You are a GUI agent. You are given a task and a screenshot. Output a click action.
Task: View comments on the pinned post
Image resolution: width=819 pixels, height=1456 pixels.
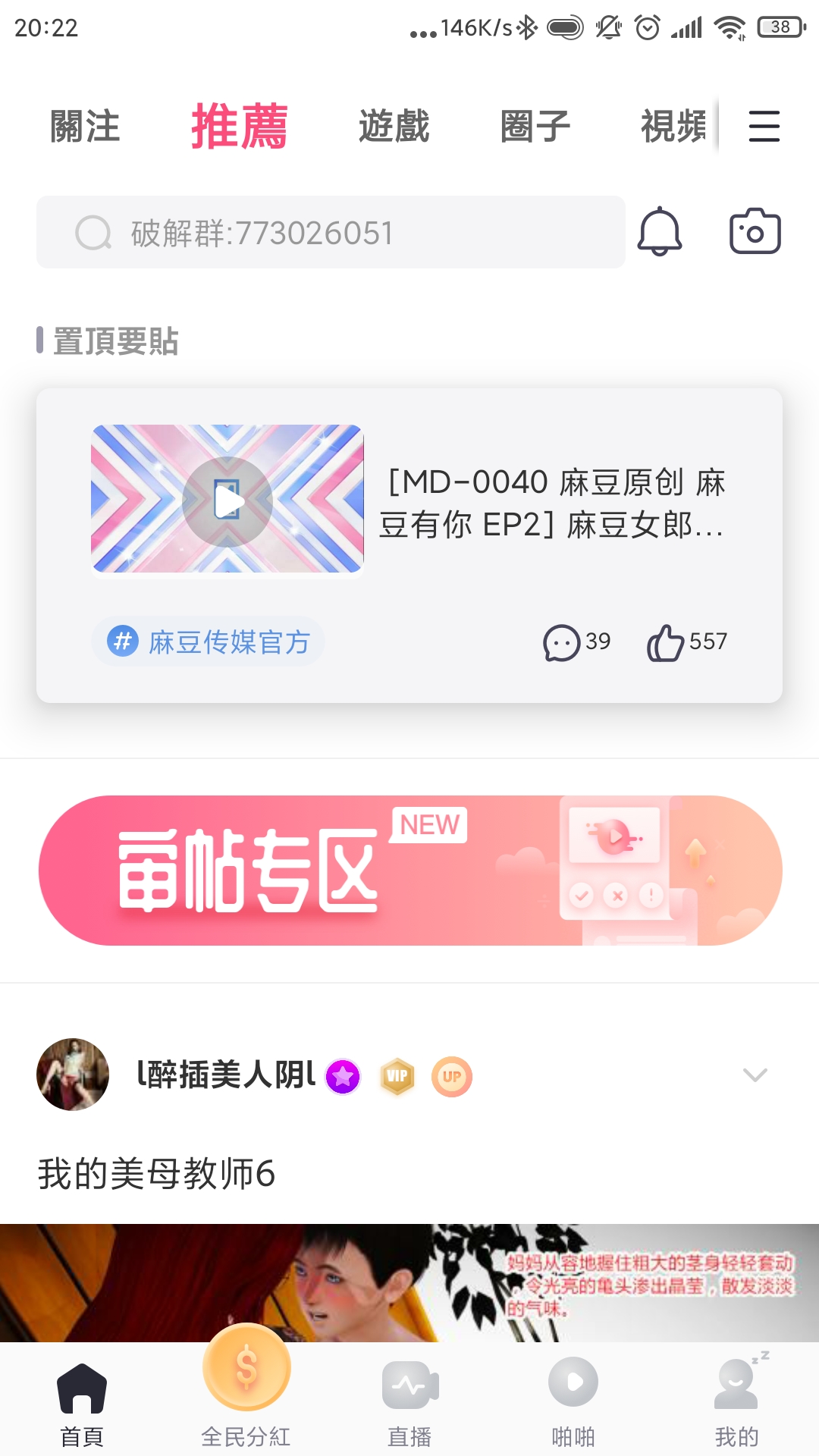tap(576, 642)
